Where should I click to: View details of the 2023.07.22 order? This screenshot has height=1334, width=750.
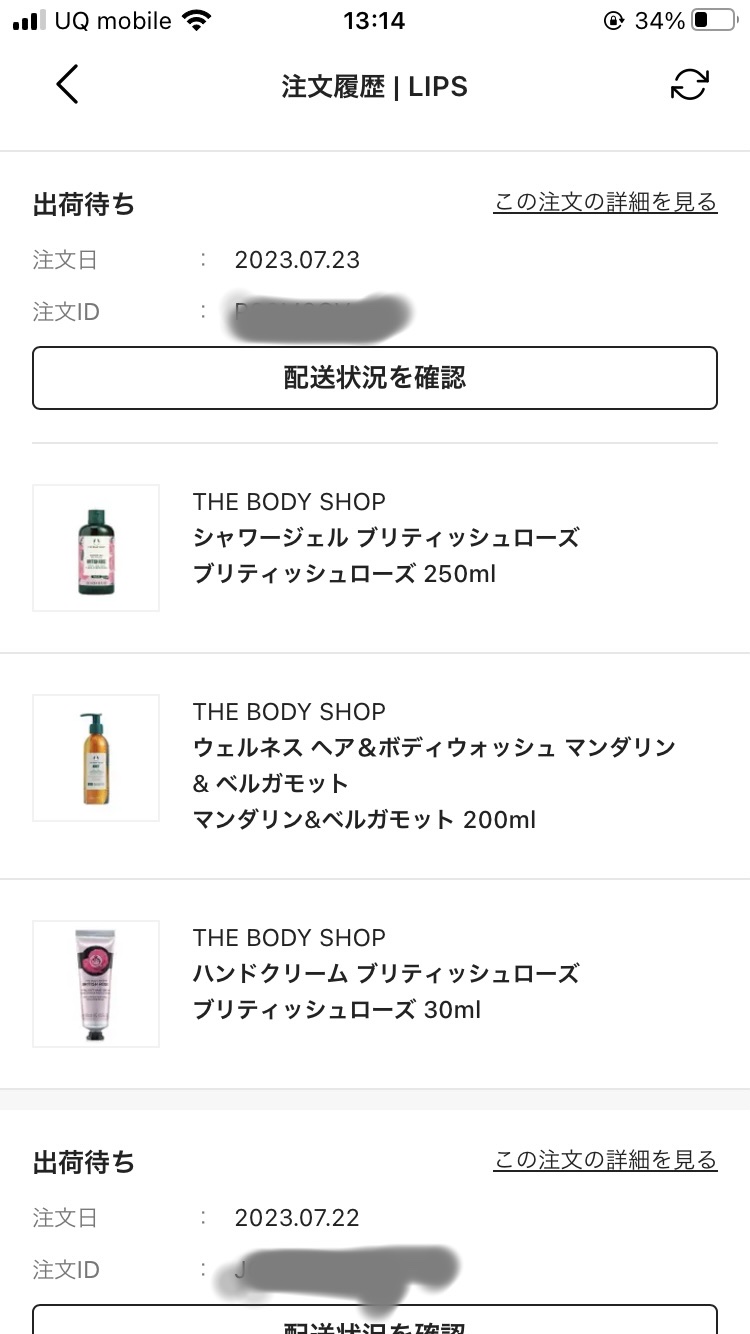tap(605, 1160)
